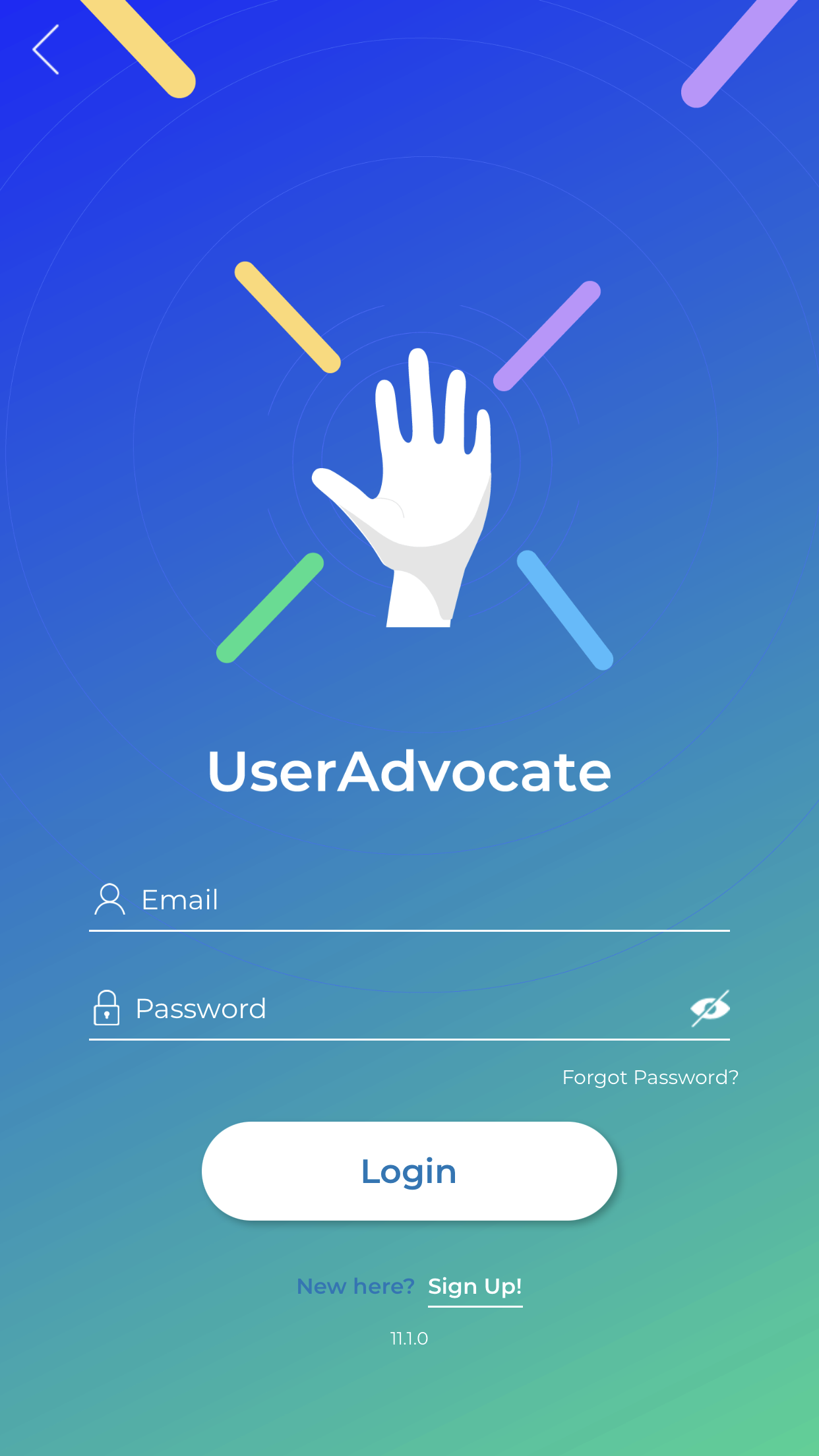Screen dimensions: 819x1456
Task: Open the Forgot Password link
Action: tap(650, 1077)
